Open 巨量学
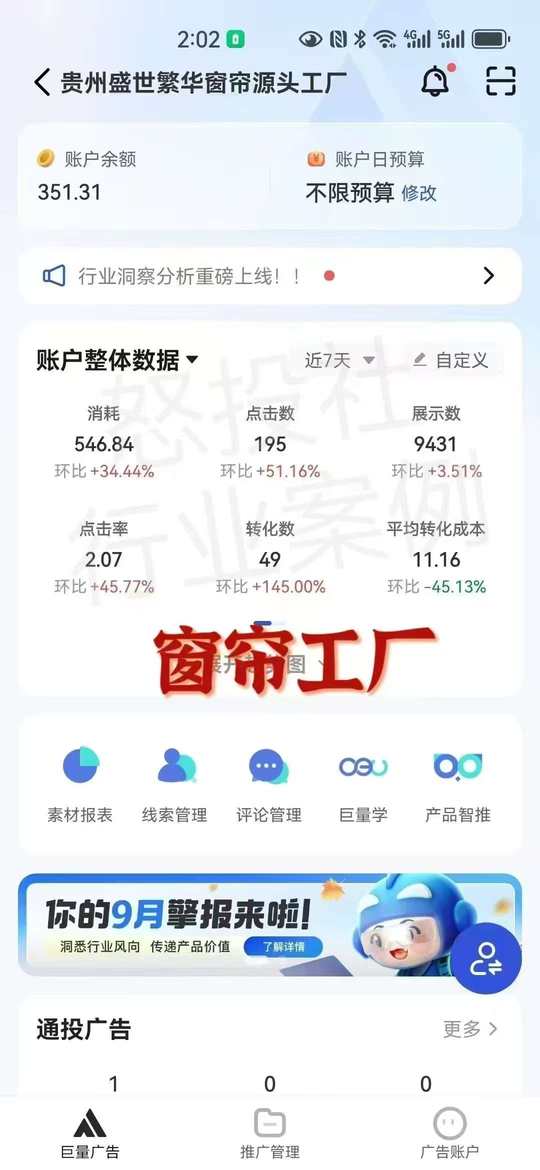This screenshot has height=1170, width=540. coord(363,783)
